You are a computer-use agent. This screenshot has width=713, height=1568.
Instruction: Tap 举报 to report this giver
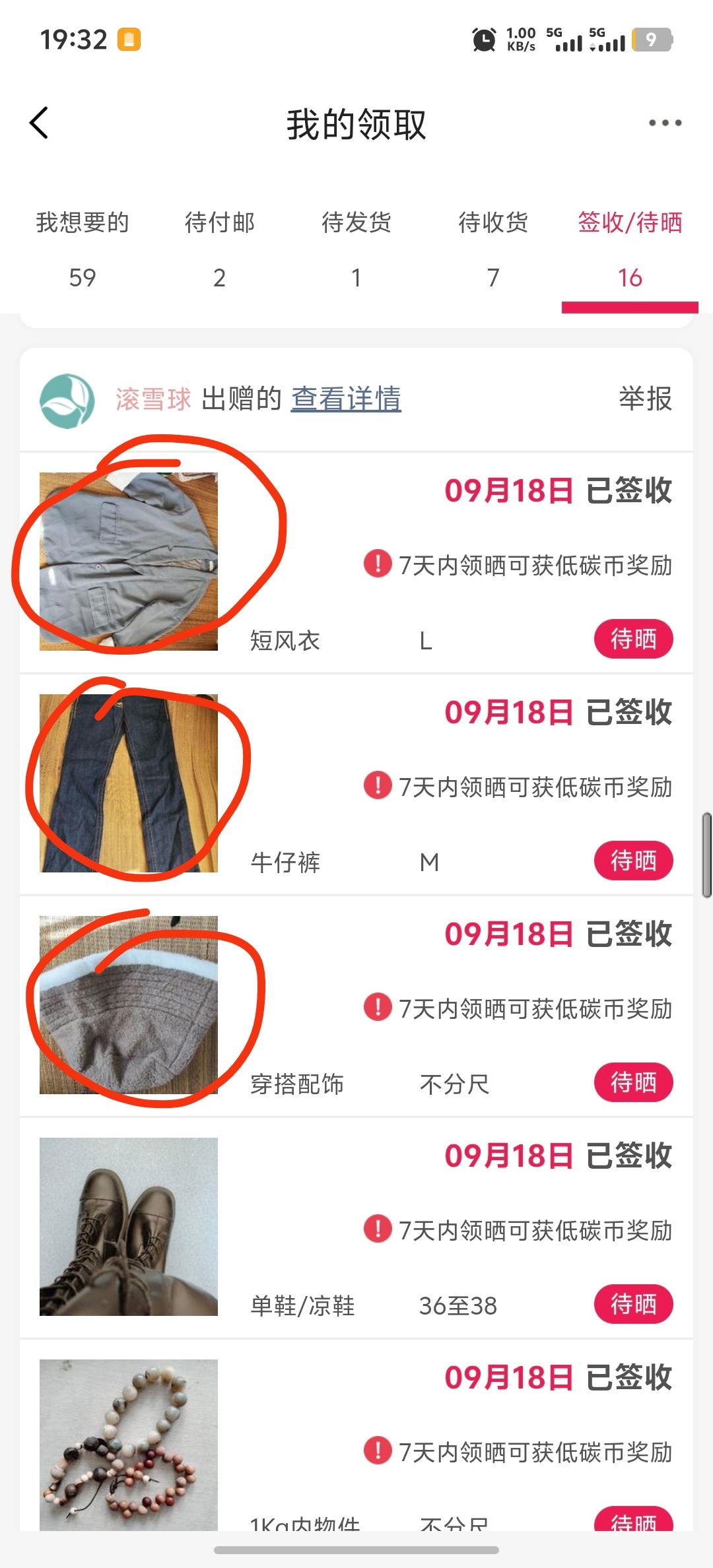(645, 399)
